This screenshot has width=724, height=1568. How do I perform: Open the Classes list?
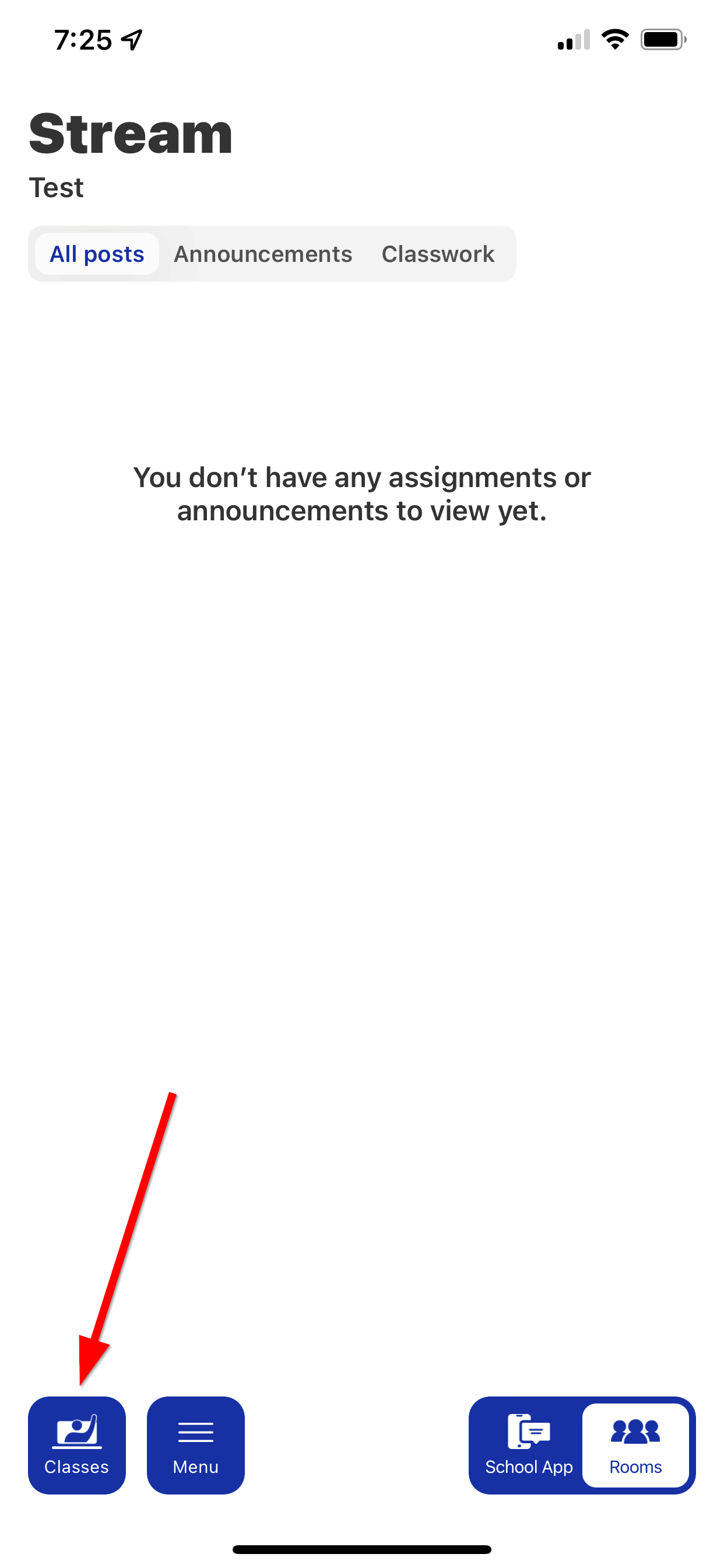[x=77, y=1444]
